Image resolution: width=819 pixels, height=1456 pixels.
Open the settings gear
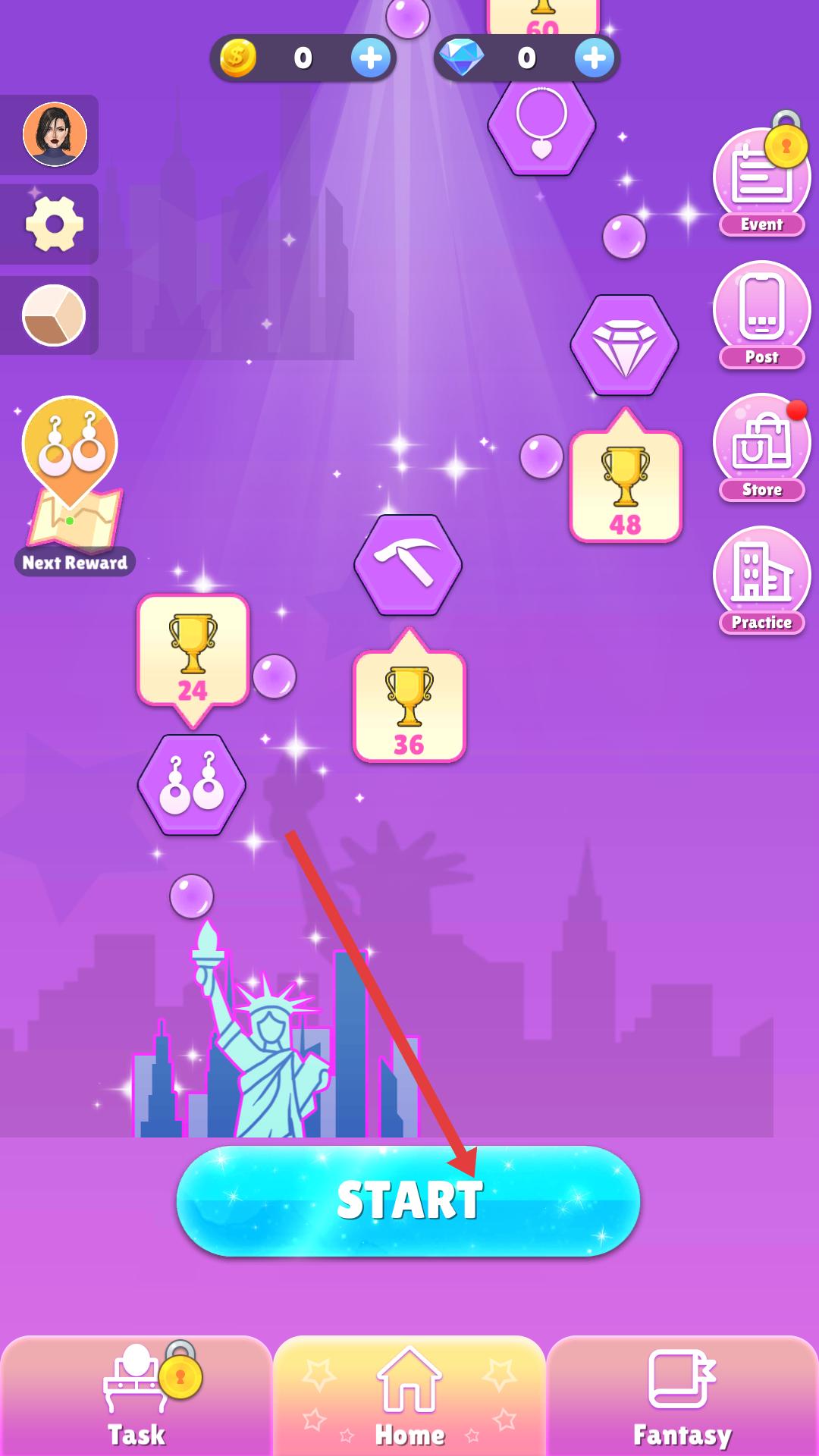pyautogui.click(x=54, y=224)
